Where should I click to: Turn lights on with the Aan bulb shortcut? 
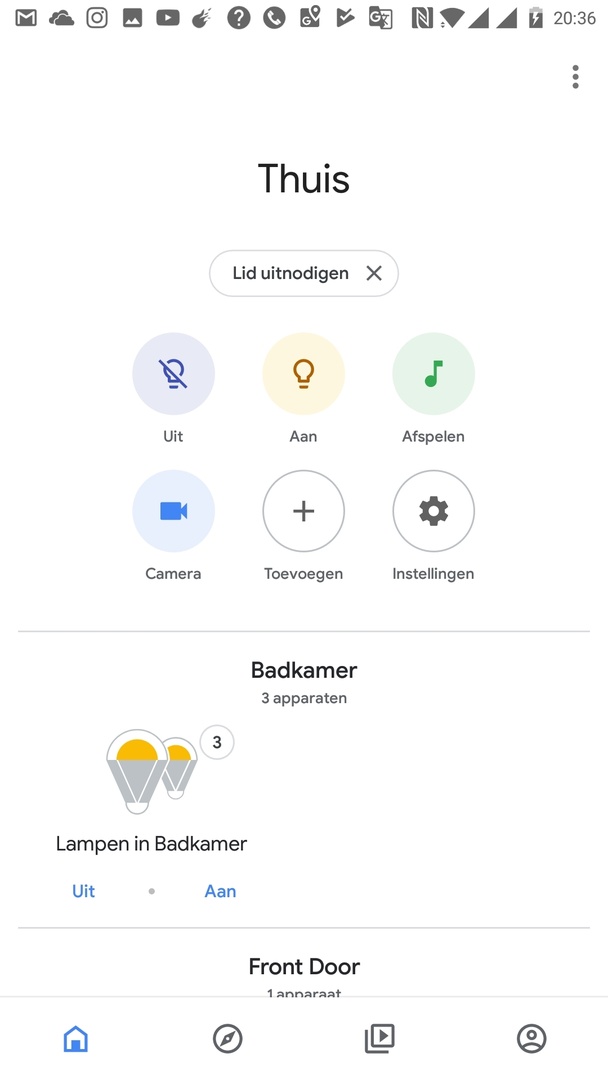click(303, 374)
